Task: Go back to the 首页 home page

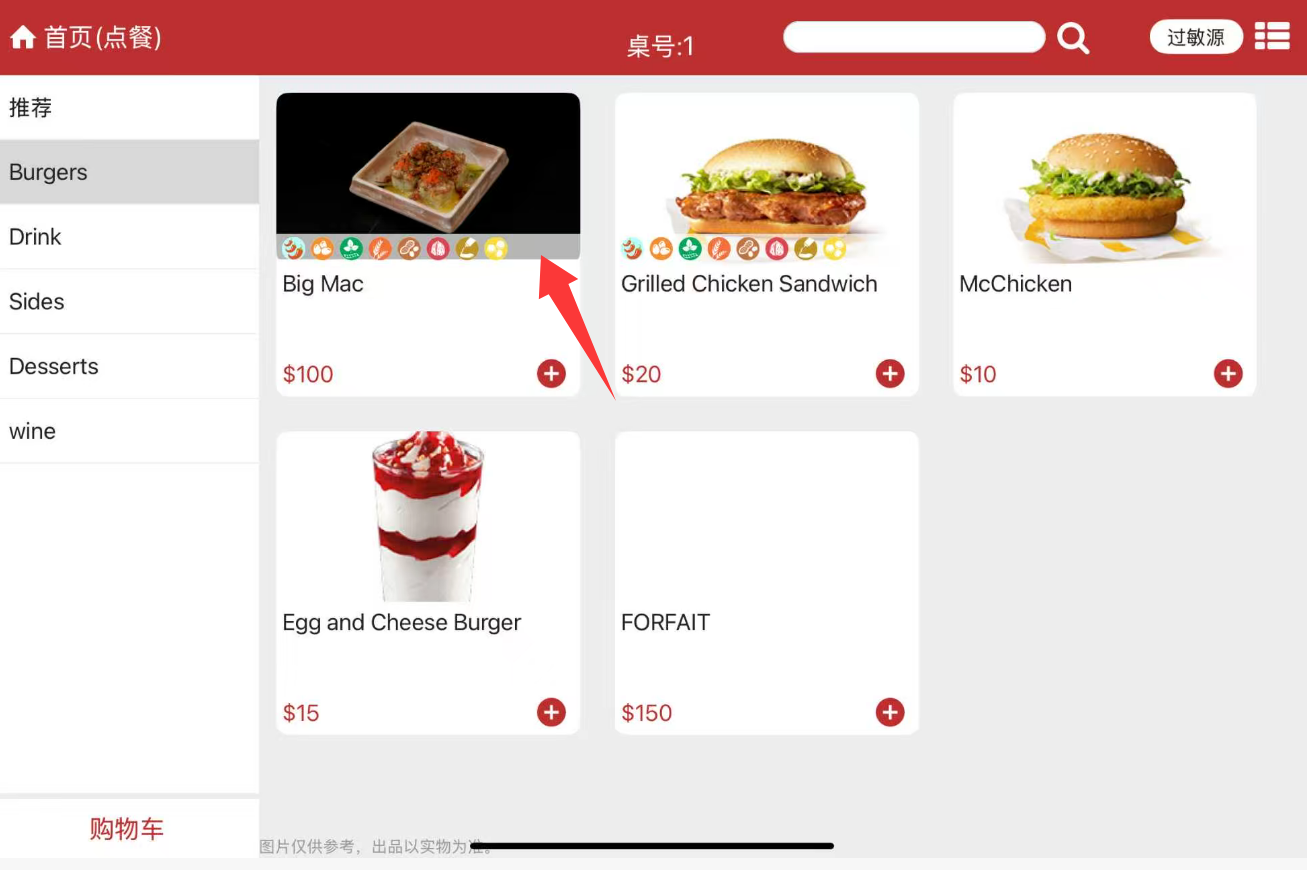Action: 85,38
